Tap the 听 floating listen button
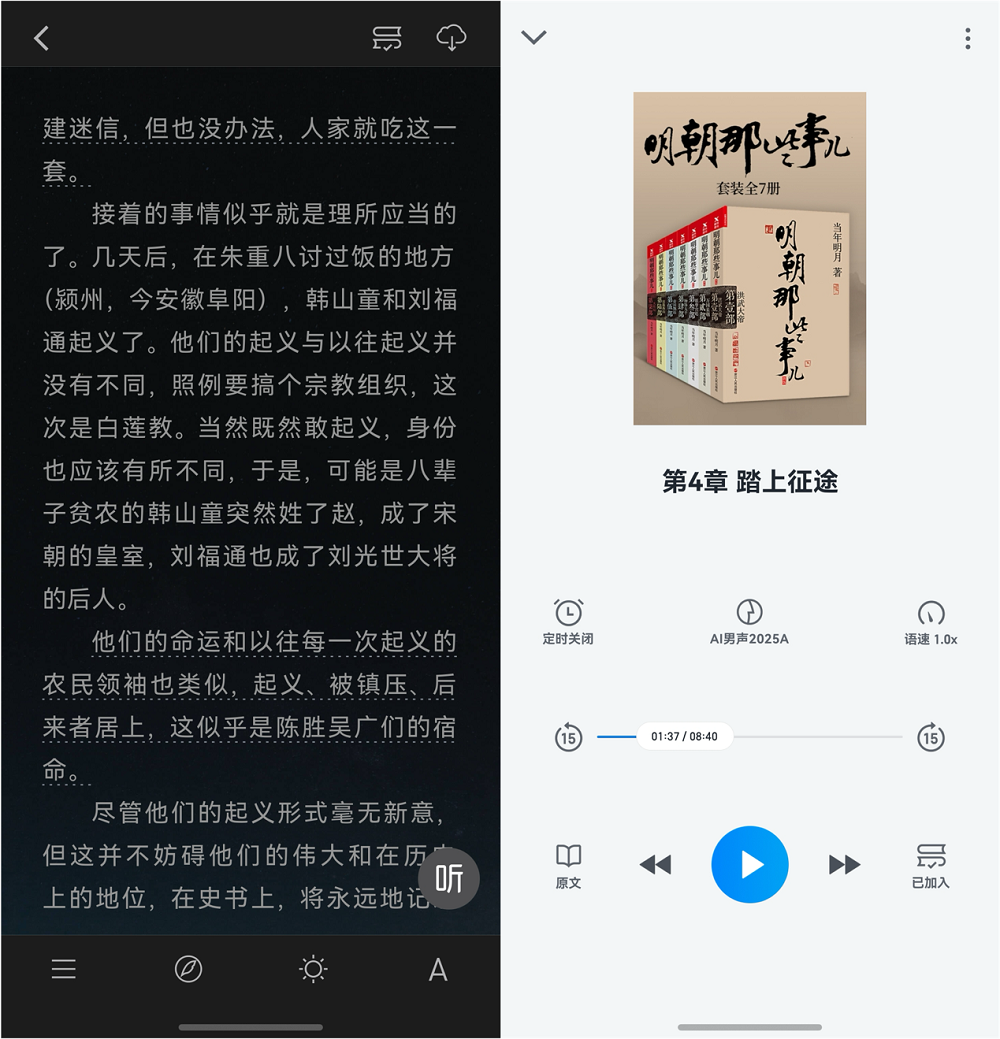The image size is (1000, 1039). pyautogui.click(x=448, y=879)
